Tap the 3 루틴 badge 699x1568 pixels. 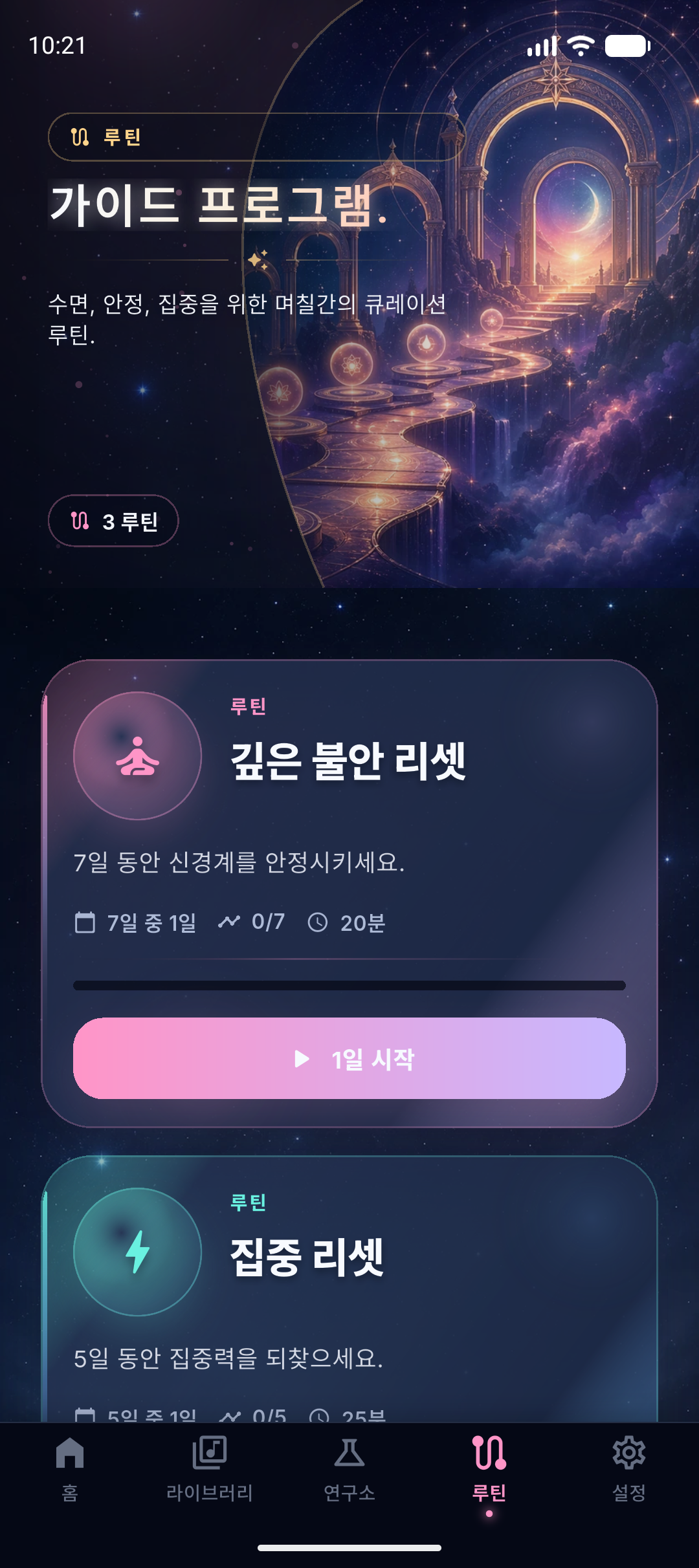114,521
